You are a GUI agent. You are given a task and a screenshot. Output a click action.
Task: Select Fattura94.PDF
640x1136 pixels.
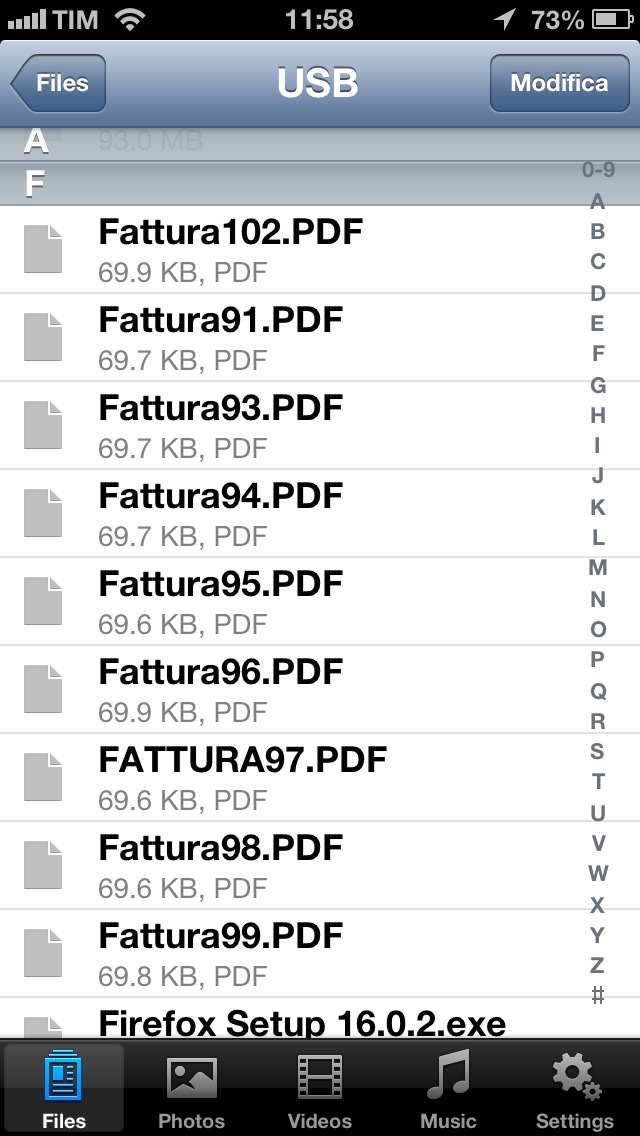(x=220, y=514)
